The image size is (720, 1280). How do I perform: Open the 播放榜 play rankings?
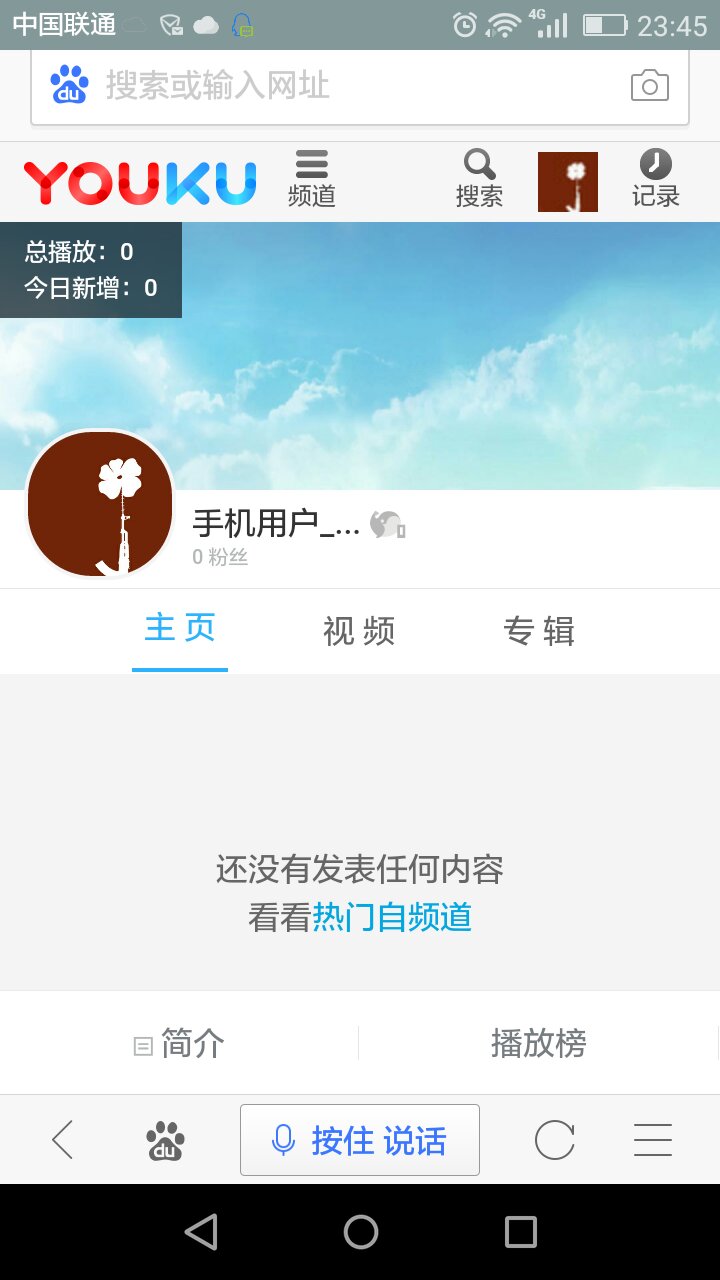point(538,1043)
